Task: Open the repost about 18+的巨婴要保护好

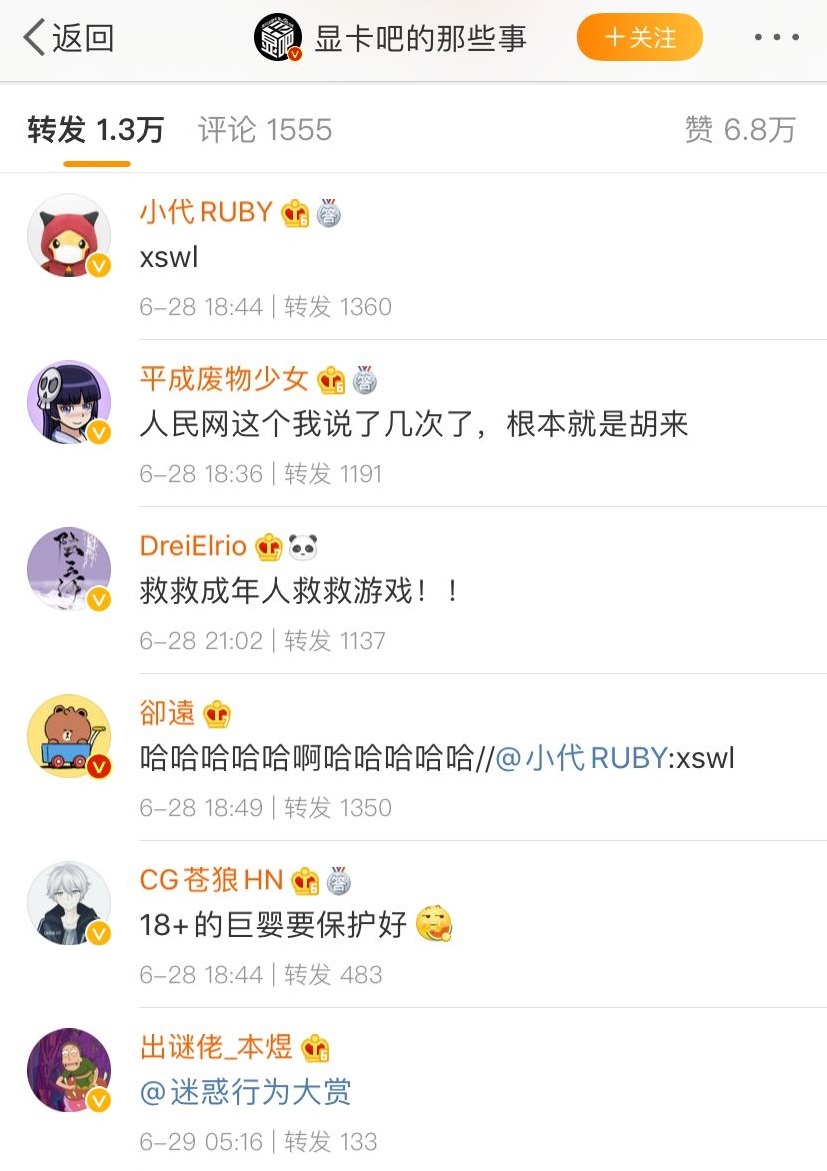Action: [x=274, y=925]
